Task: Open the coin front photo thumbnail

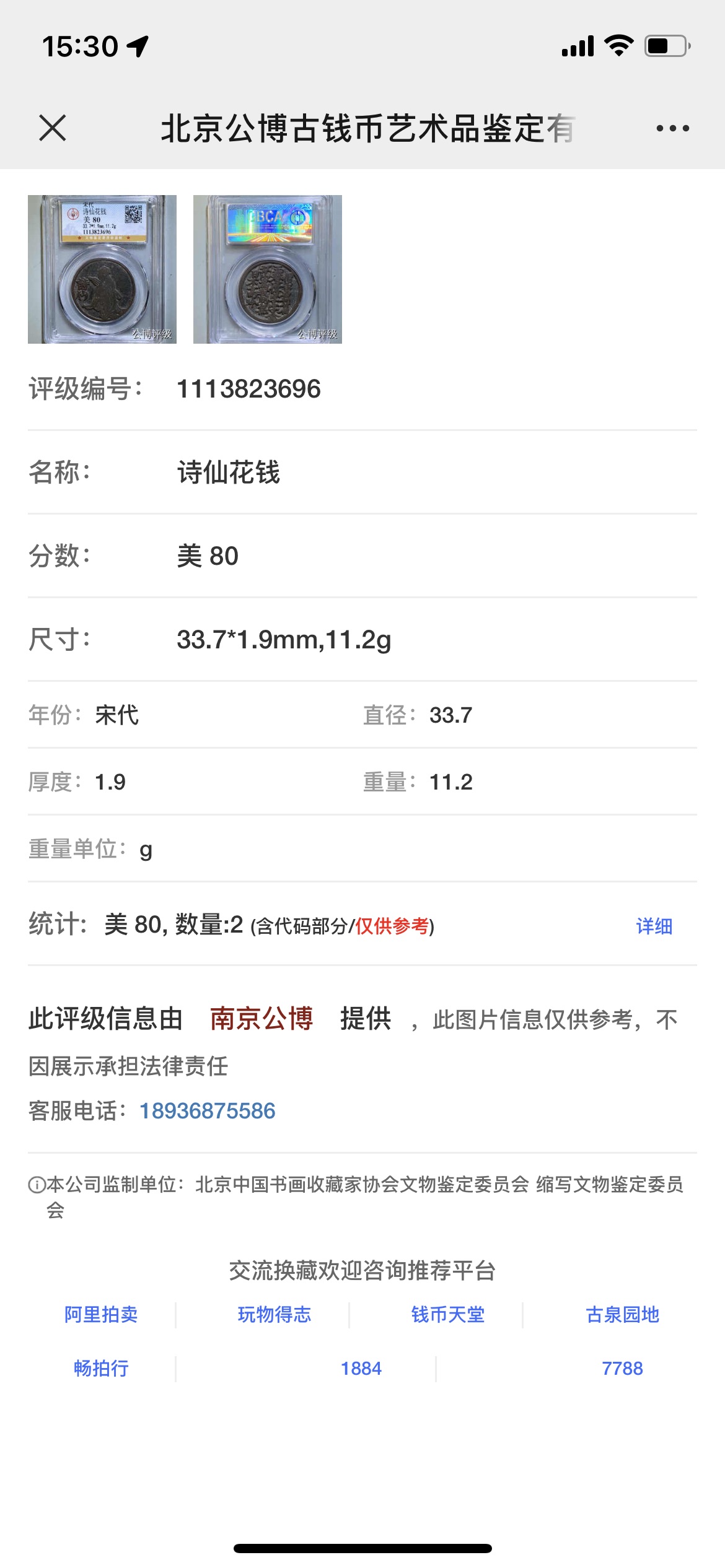Action: pos(102,269)
